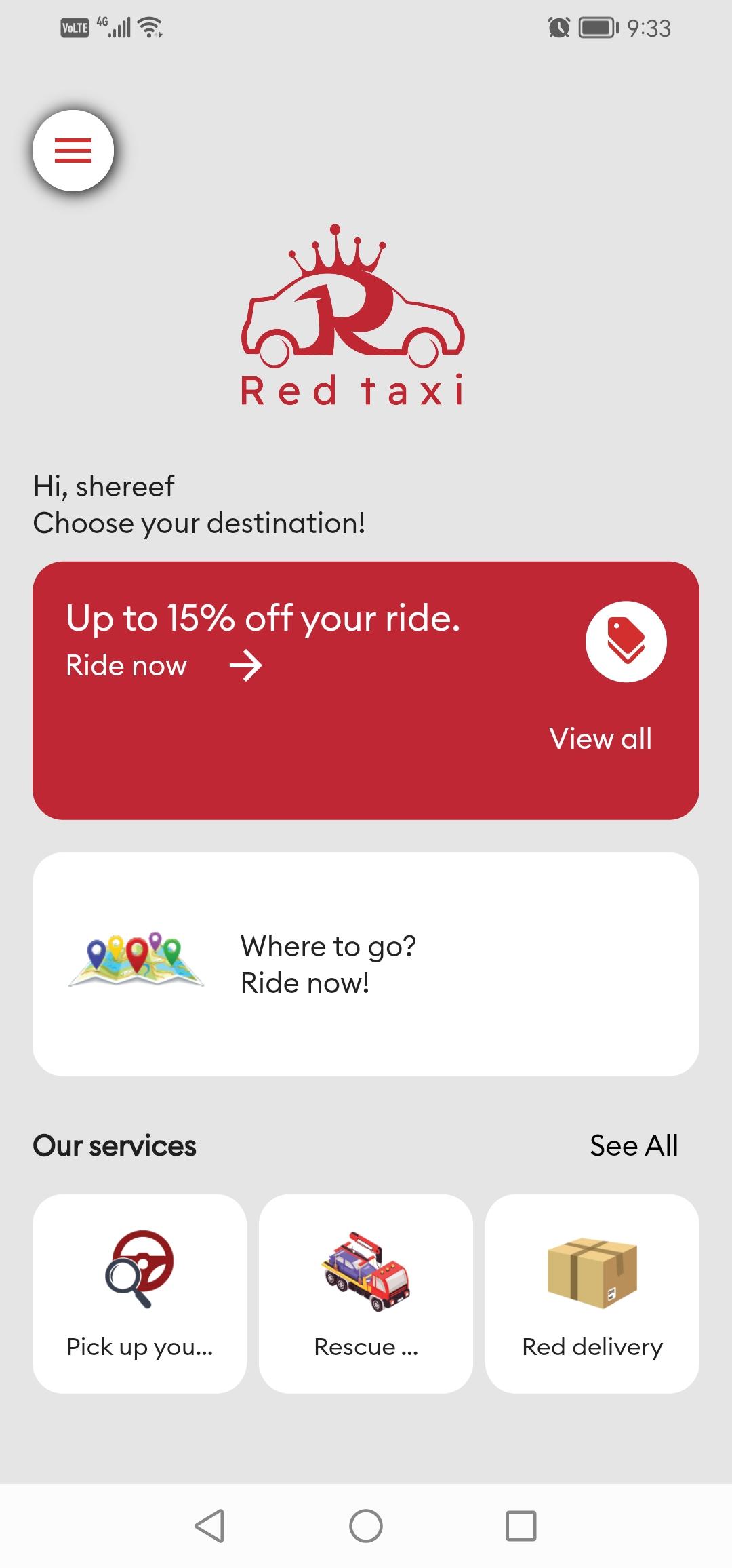Open the promo tag icon
The width and height of the screenshot is (732, 1568).
pyautogui.click(x=626, y=642)
